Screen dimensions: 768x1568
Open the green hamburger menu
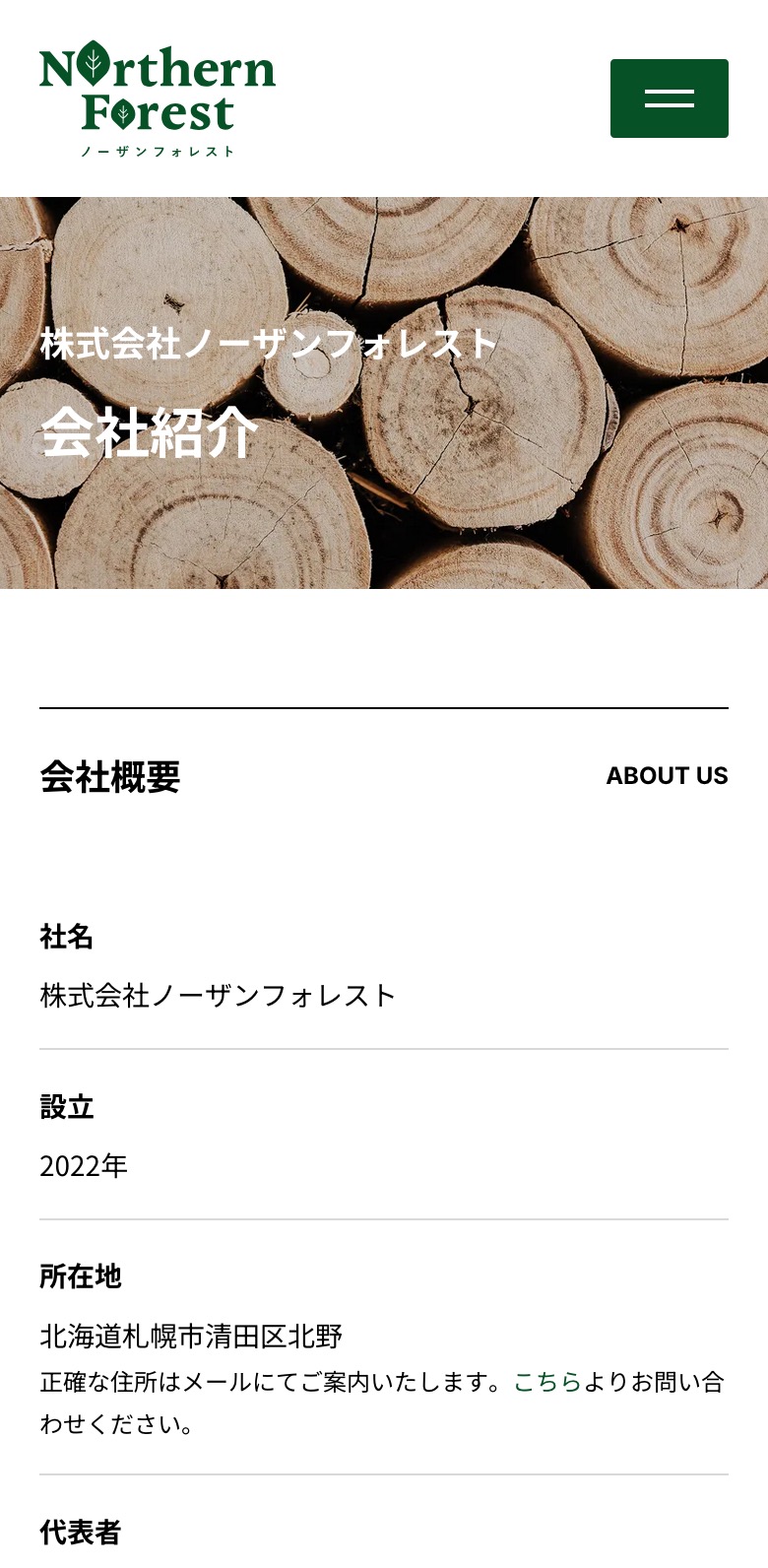[x=669, y=98]
